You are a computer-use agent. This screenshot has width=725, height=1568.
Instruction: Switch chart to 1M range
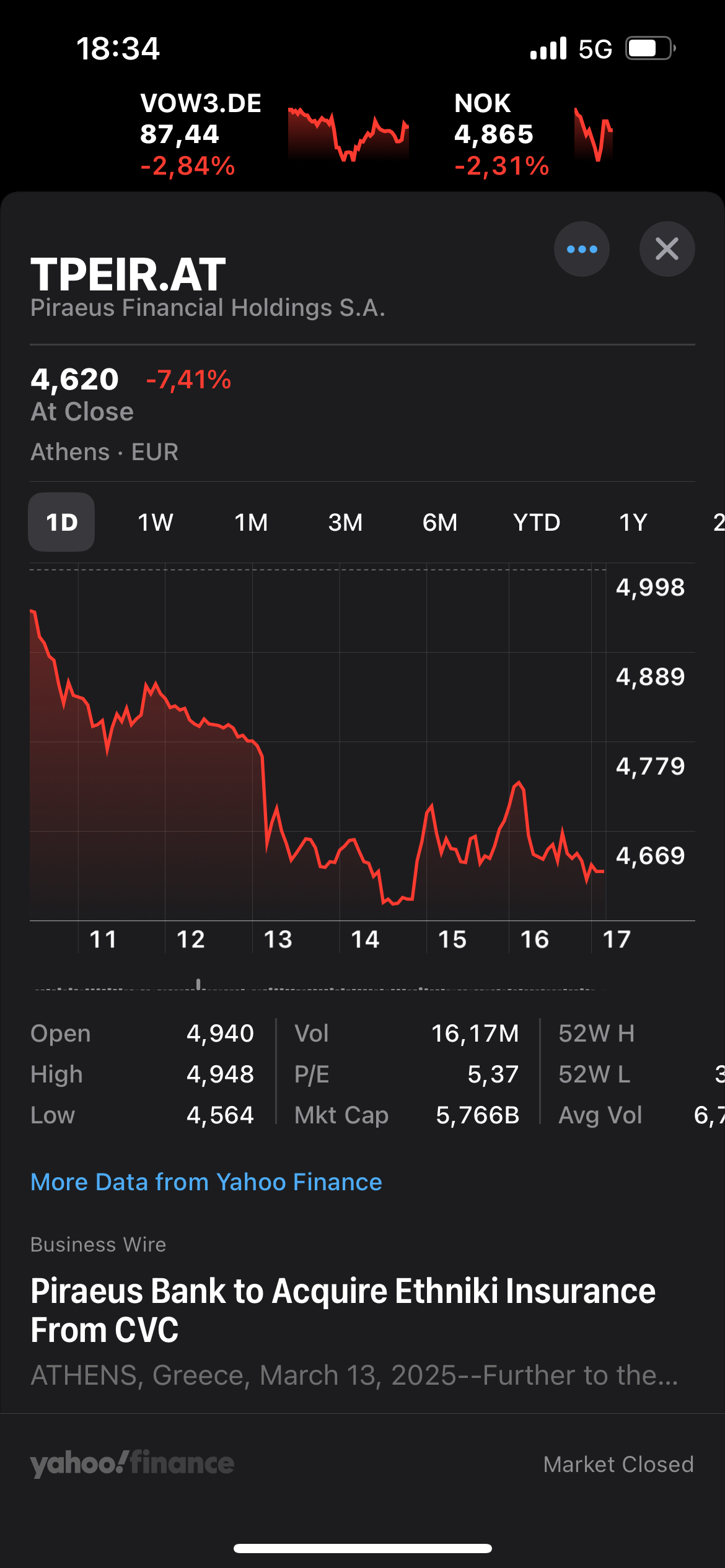pyautogui.click(x=251, y=522)
